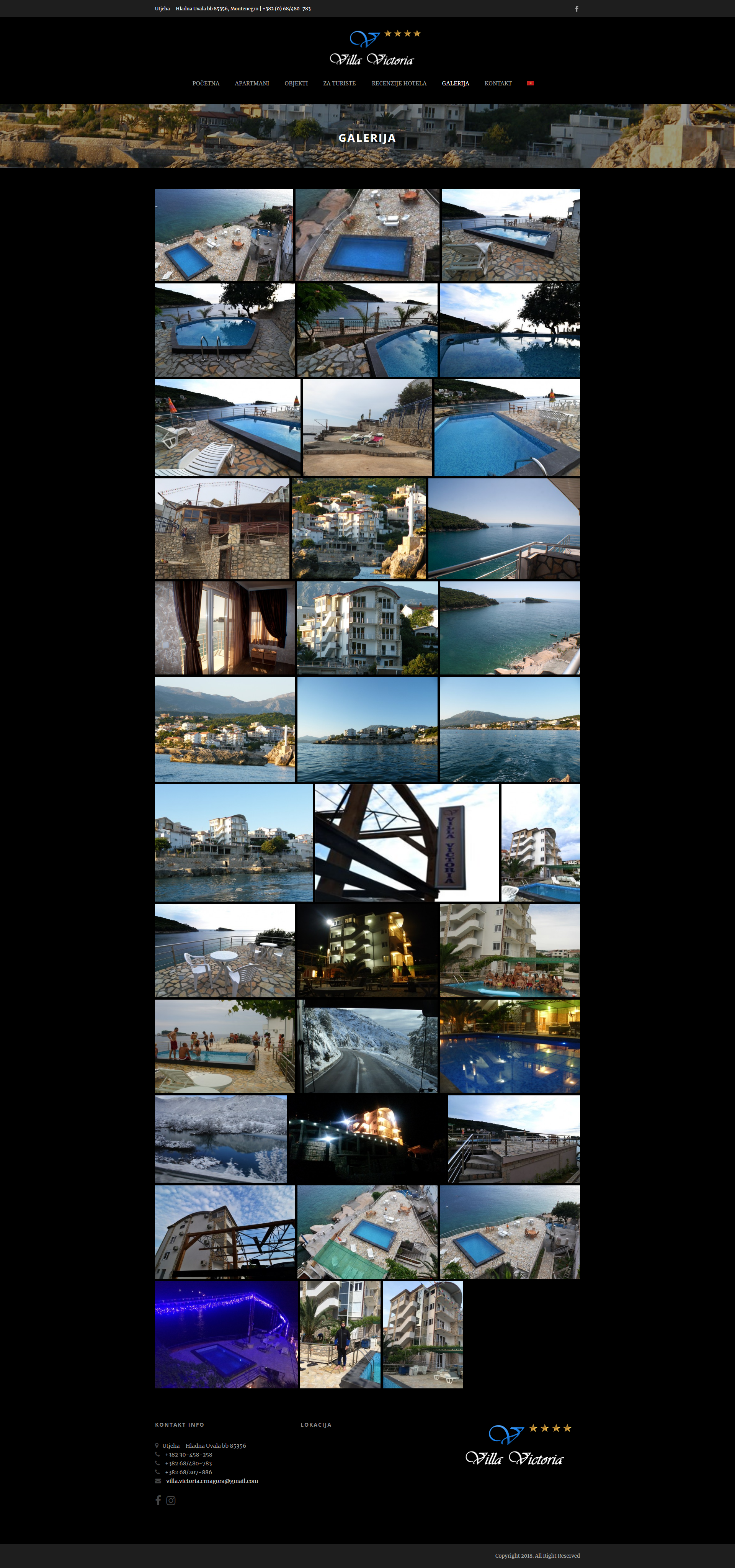Open the group in pool photo
The height and width of the screenshot is (1568, 735).
[510, 950]
